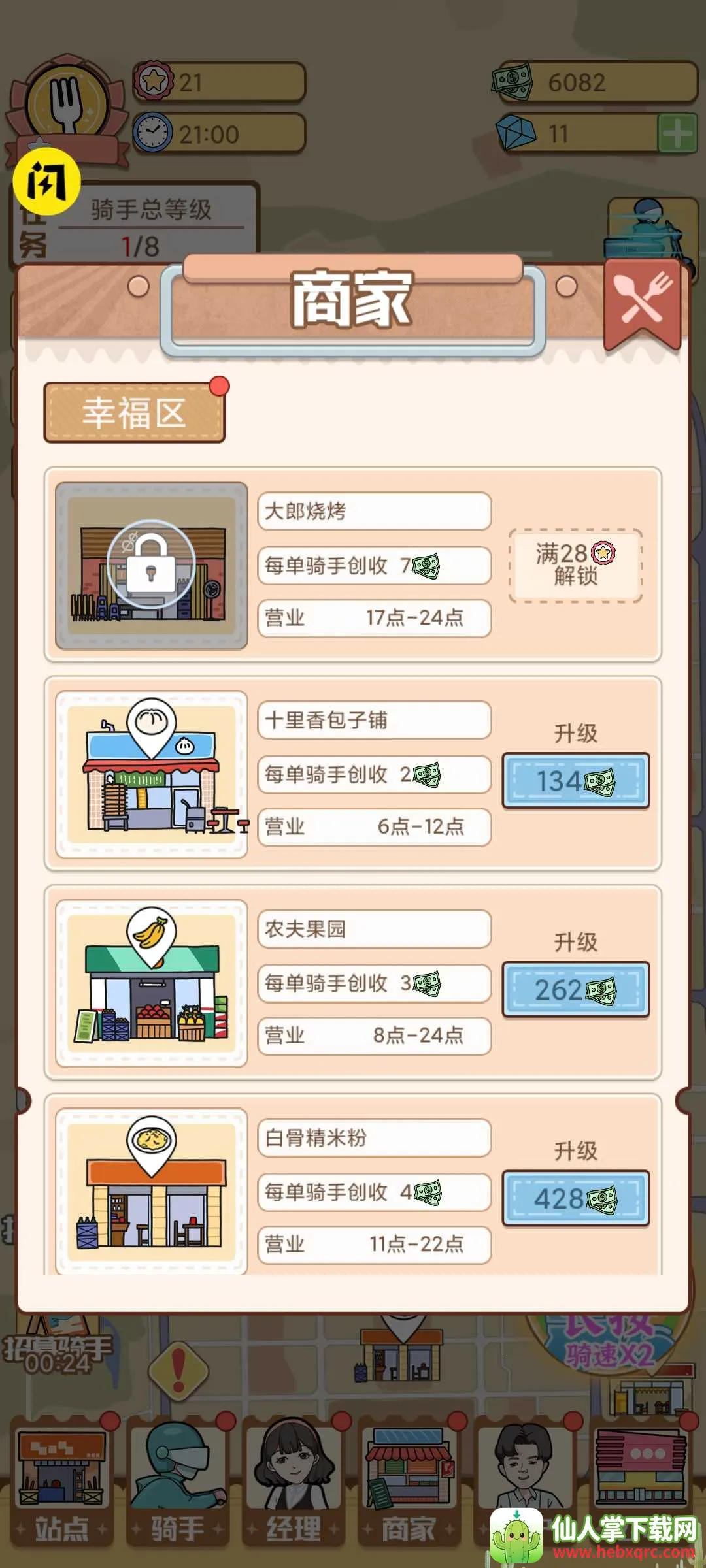Upgrade 白骨精米粉 for 428 cash
Viewport: 706px width, 1568px height.
pos(575,1198)
